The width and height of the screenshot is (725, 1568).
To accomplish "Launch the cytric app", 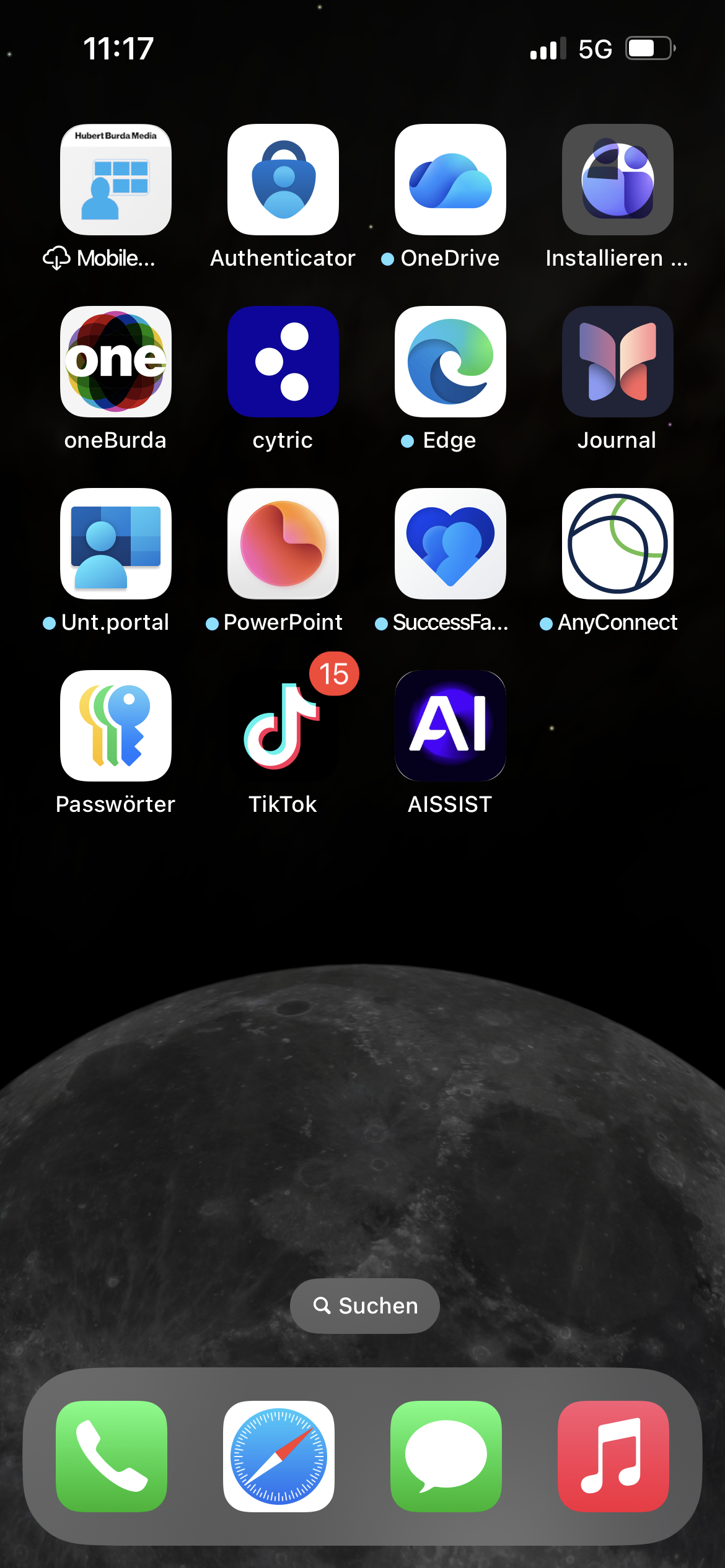I will click(x=283, y=362).
